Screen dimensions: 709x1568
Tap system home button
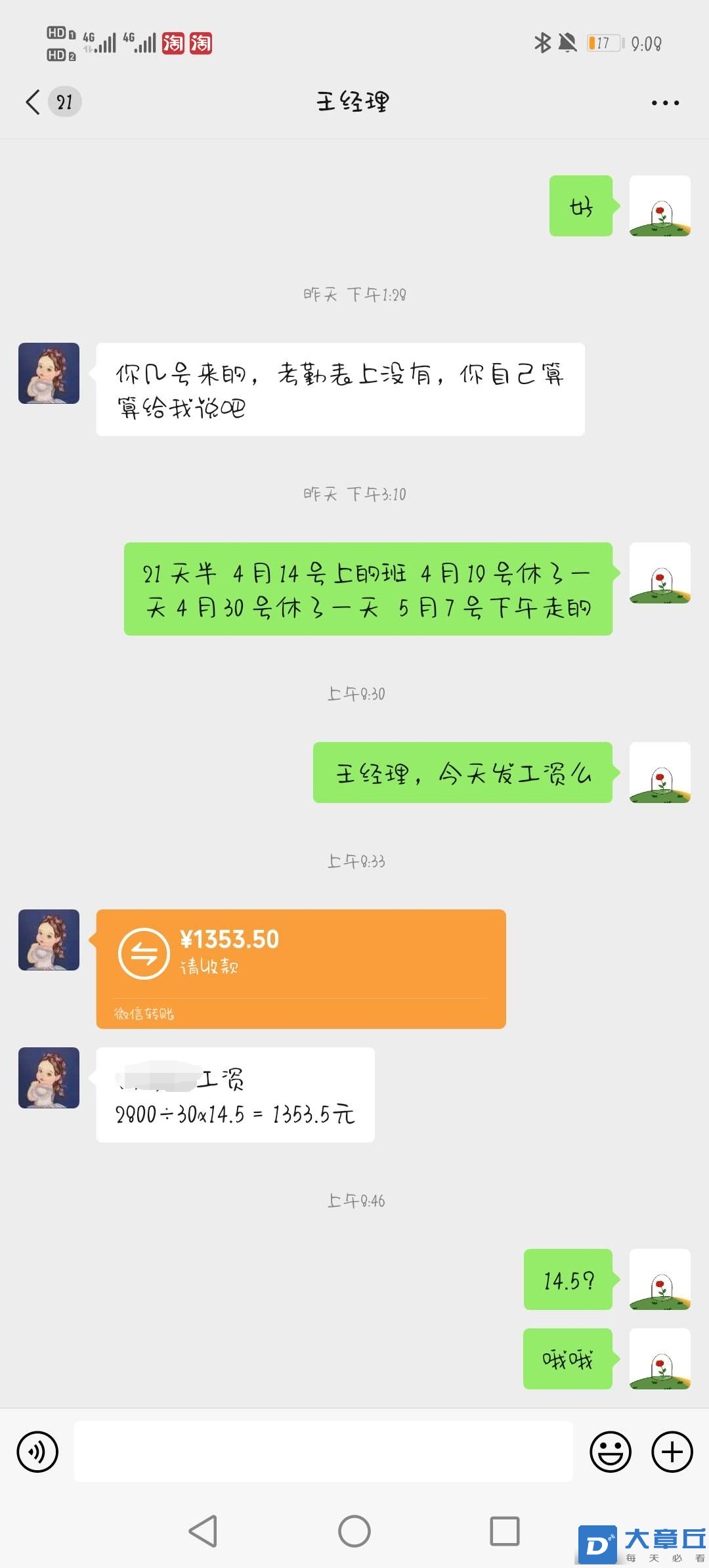(354, 1531)
